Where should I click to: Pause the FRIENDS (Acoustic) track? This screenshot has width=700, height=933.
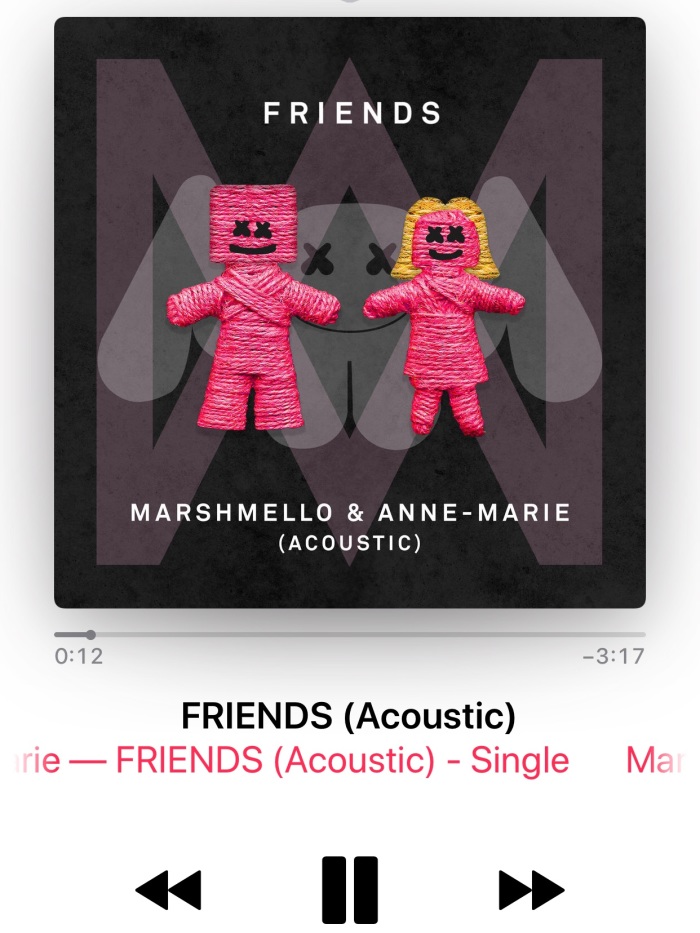click(350, 889)
